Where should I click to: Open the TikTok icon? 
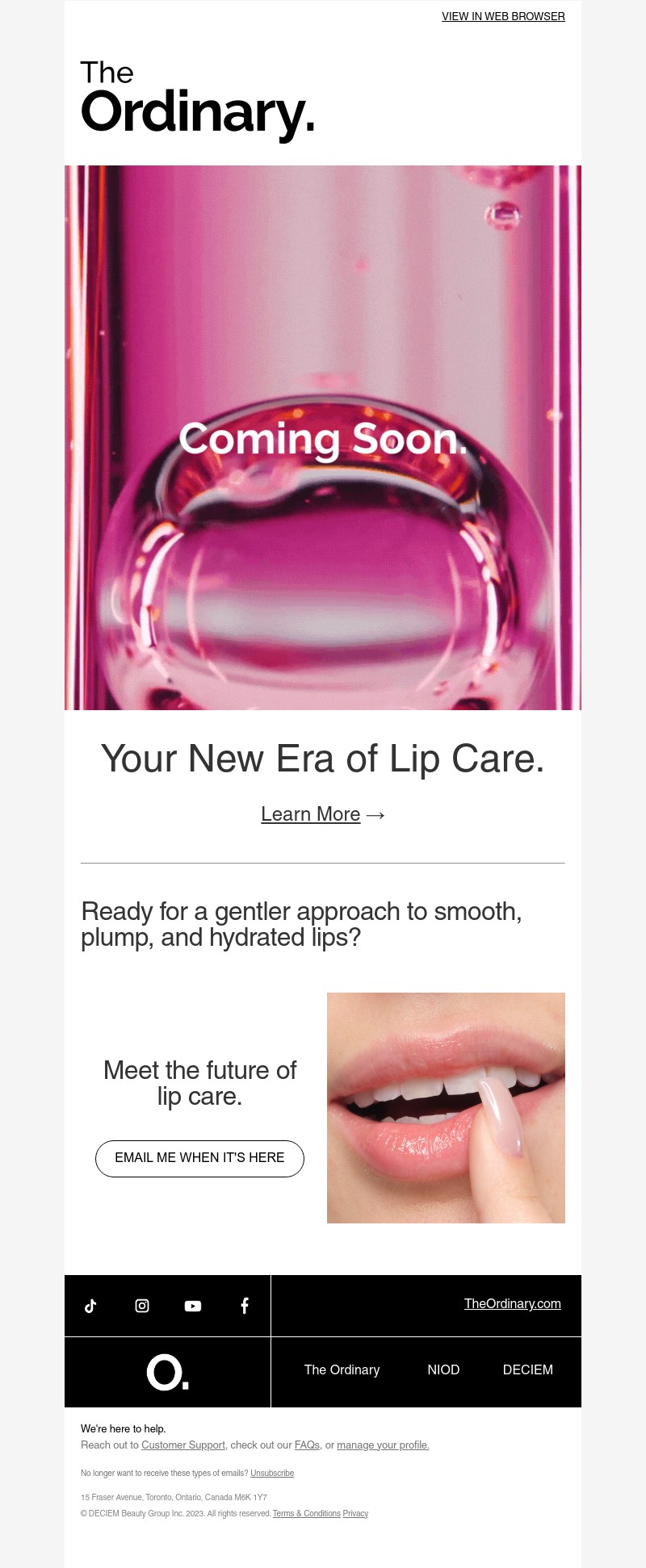[x=90, y=1306]
